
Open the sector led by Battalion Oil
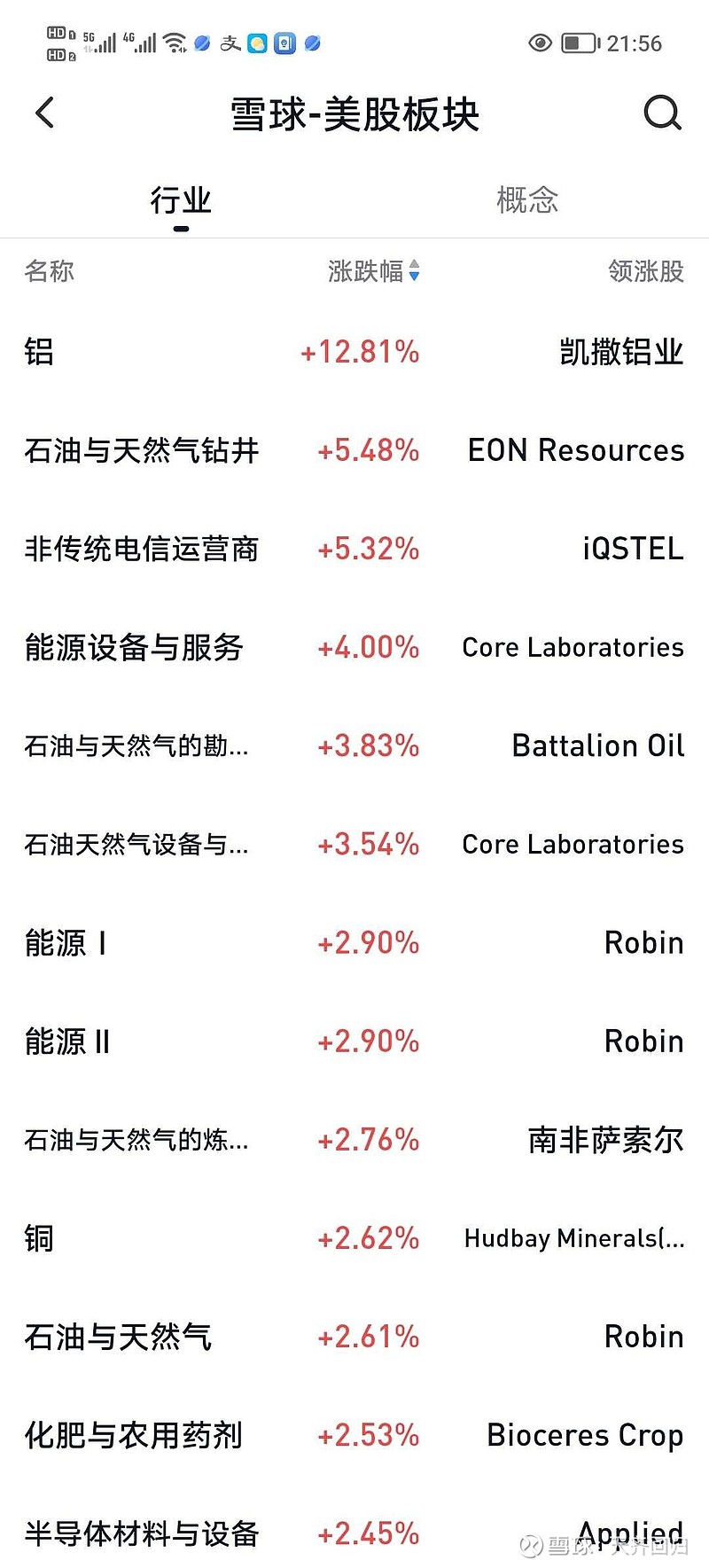coord(354,745)
